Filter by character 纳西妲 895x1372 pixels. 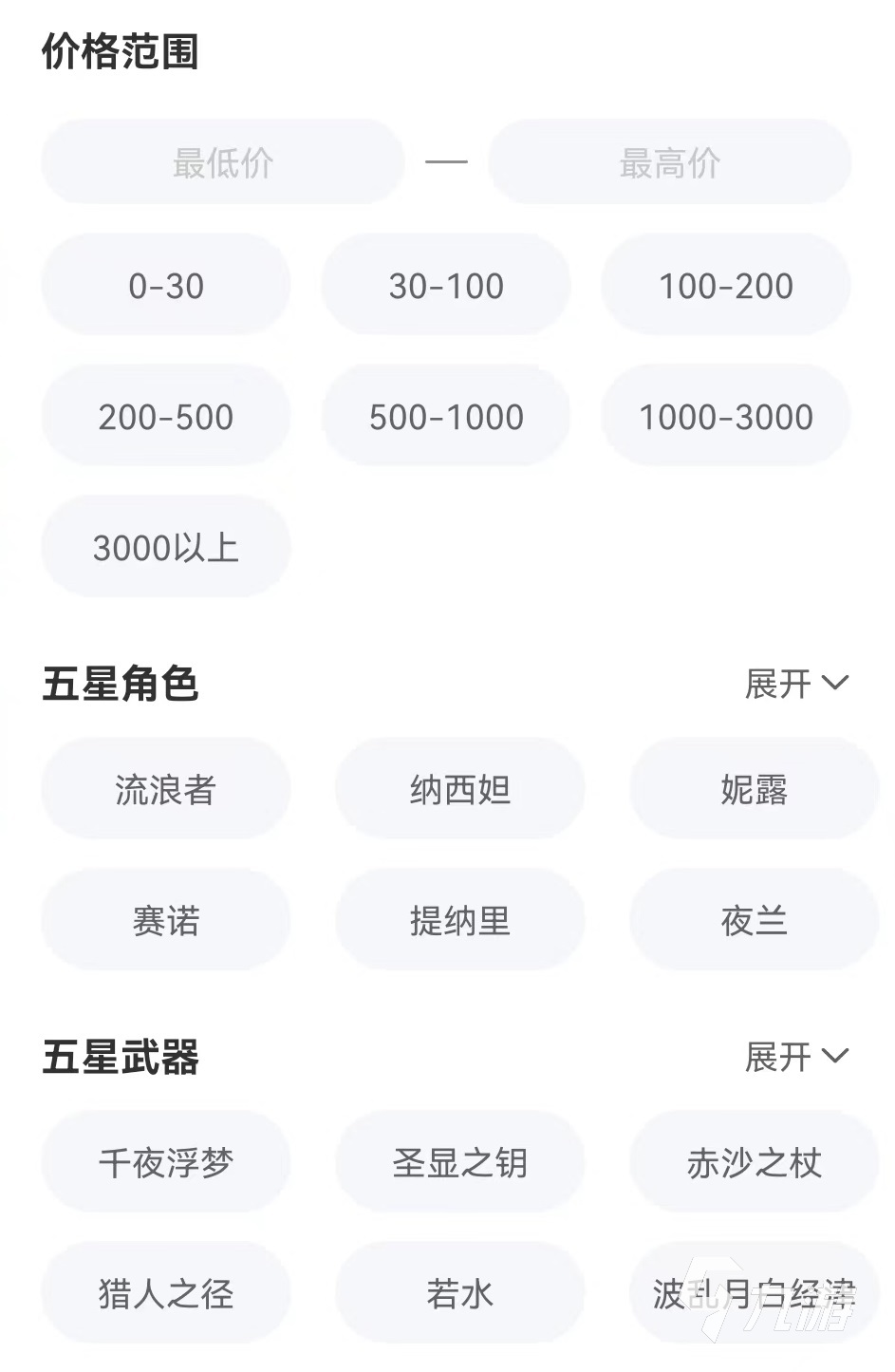point(460,789)
